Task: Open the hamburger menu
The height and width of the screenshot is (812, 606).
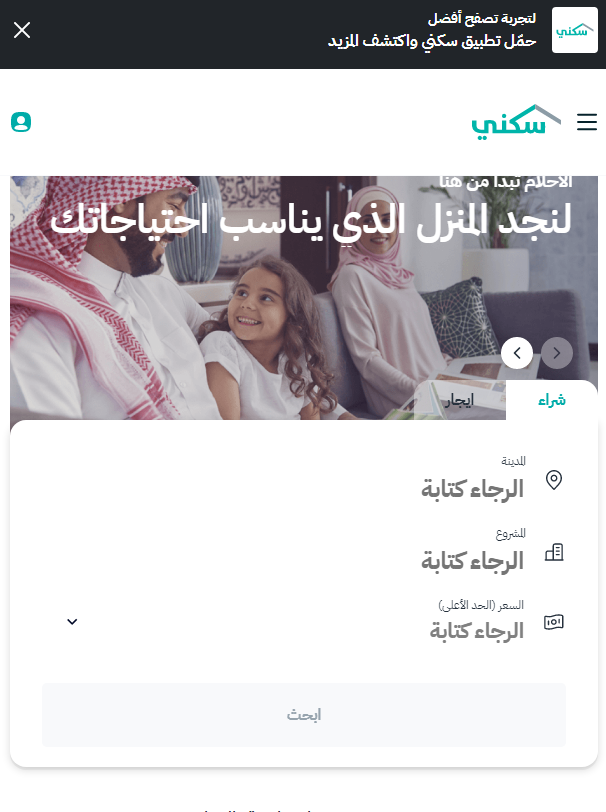Action: 587,122
